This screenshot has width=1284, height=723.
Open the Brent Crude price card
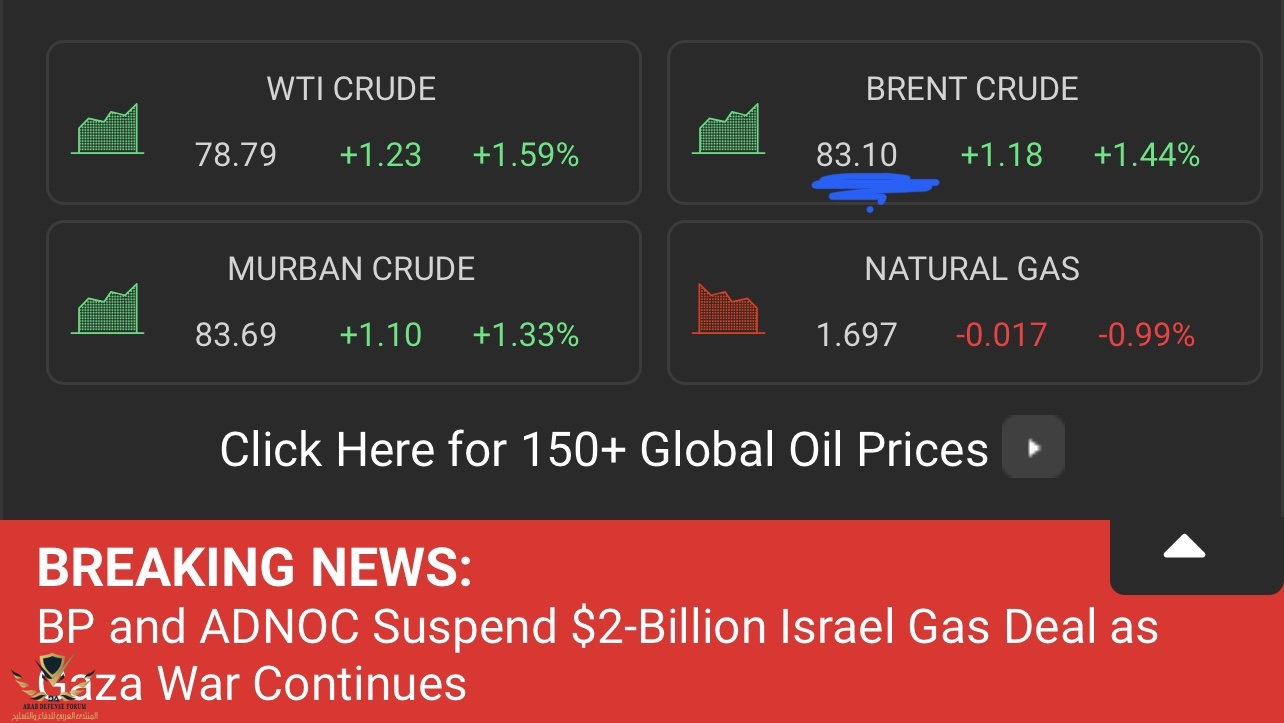click(964, 122)
